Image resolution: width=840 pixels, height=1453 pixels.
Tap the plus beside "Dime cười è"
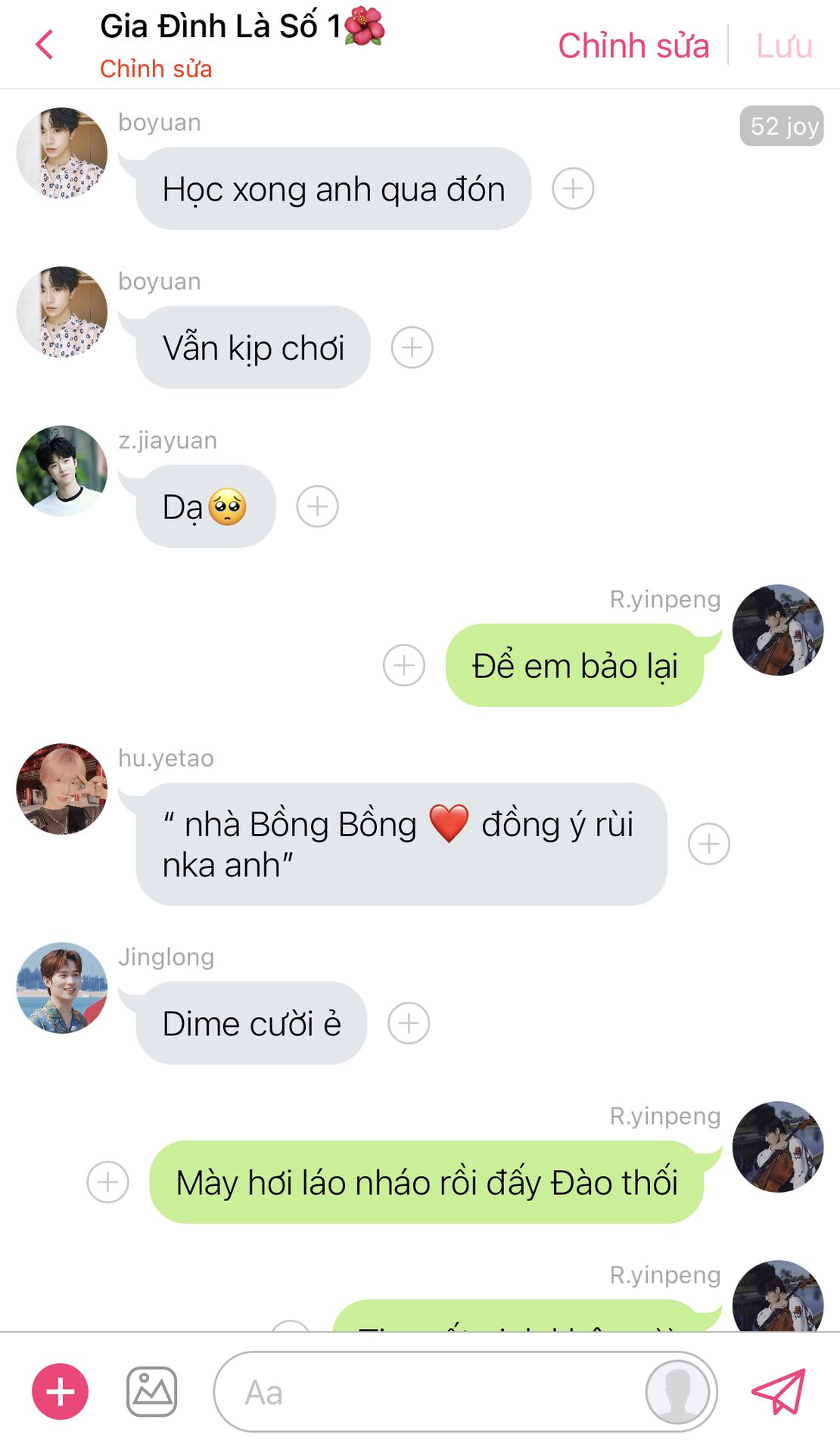(409, 1023)
